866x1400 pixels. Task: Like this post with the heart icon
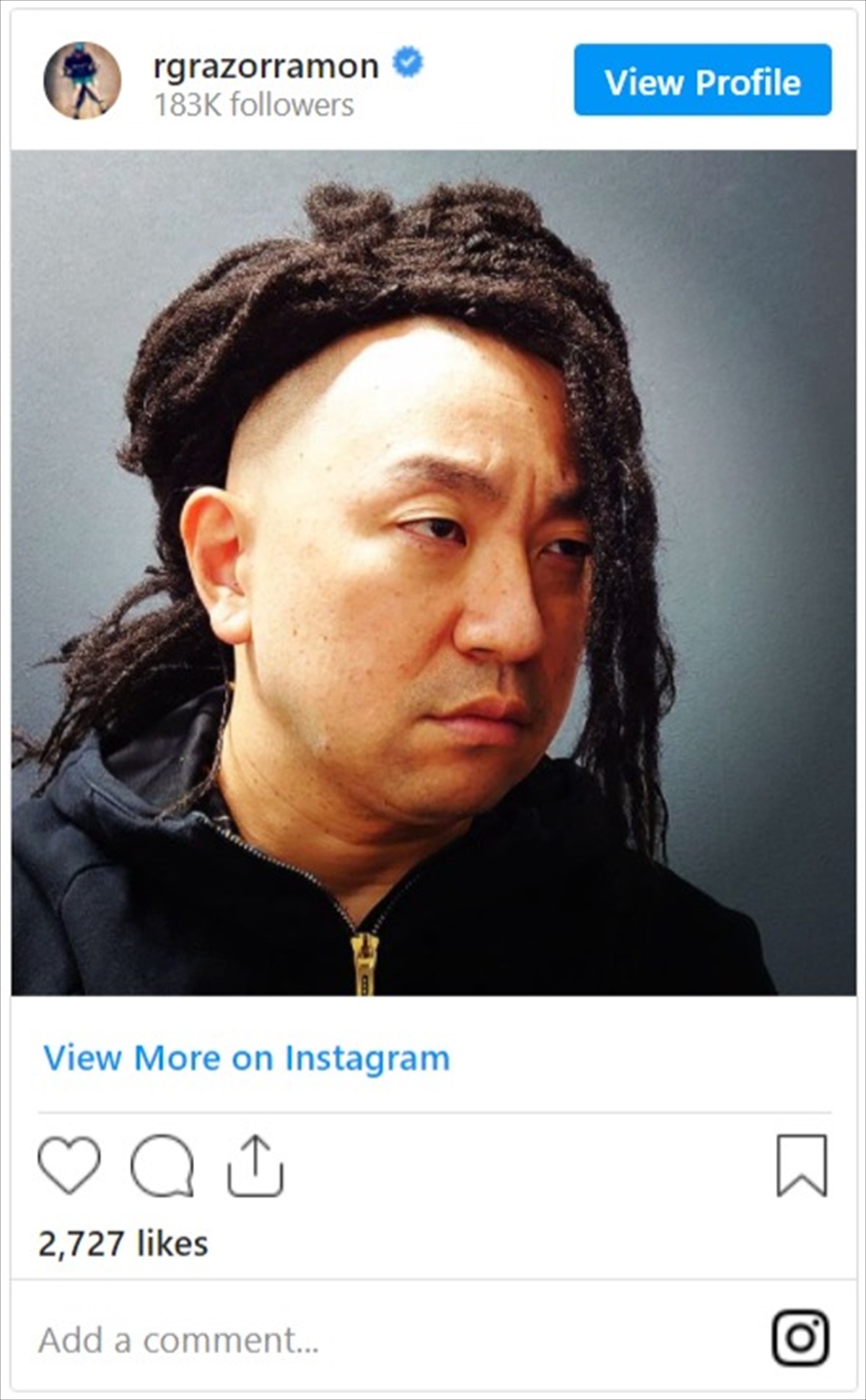coord(69,1165)
